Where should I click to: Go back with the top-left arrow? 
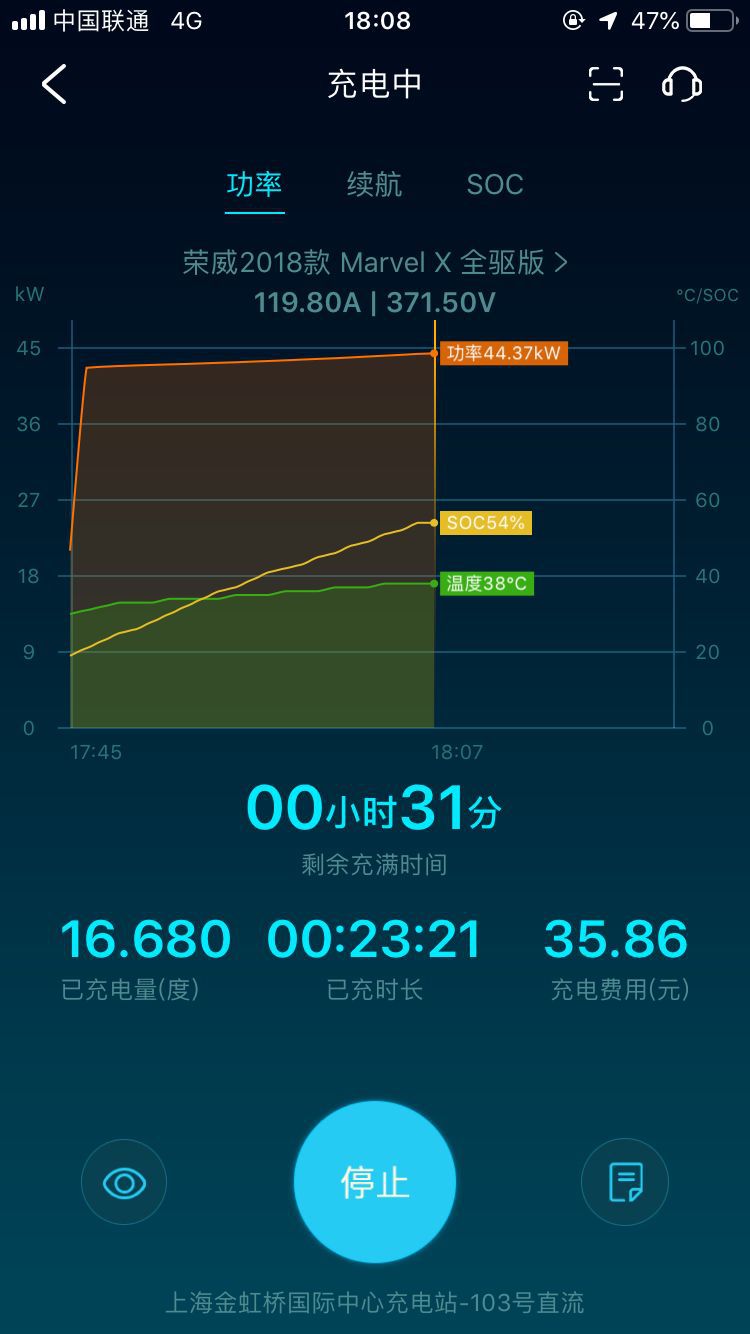54,84
